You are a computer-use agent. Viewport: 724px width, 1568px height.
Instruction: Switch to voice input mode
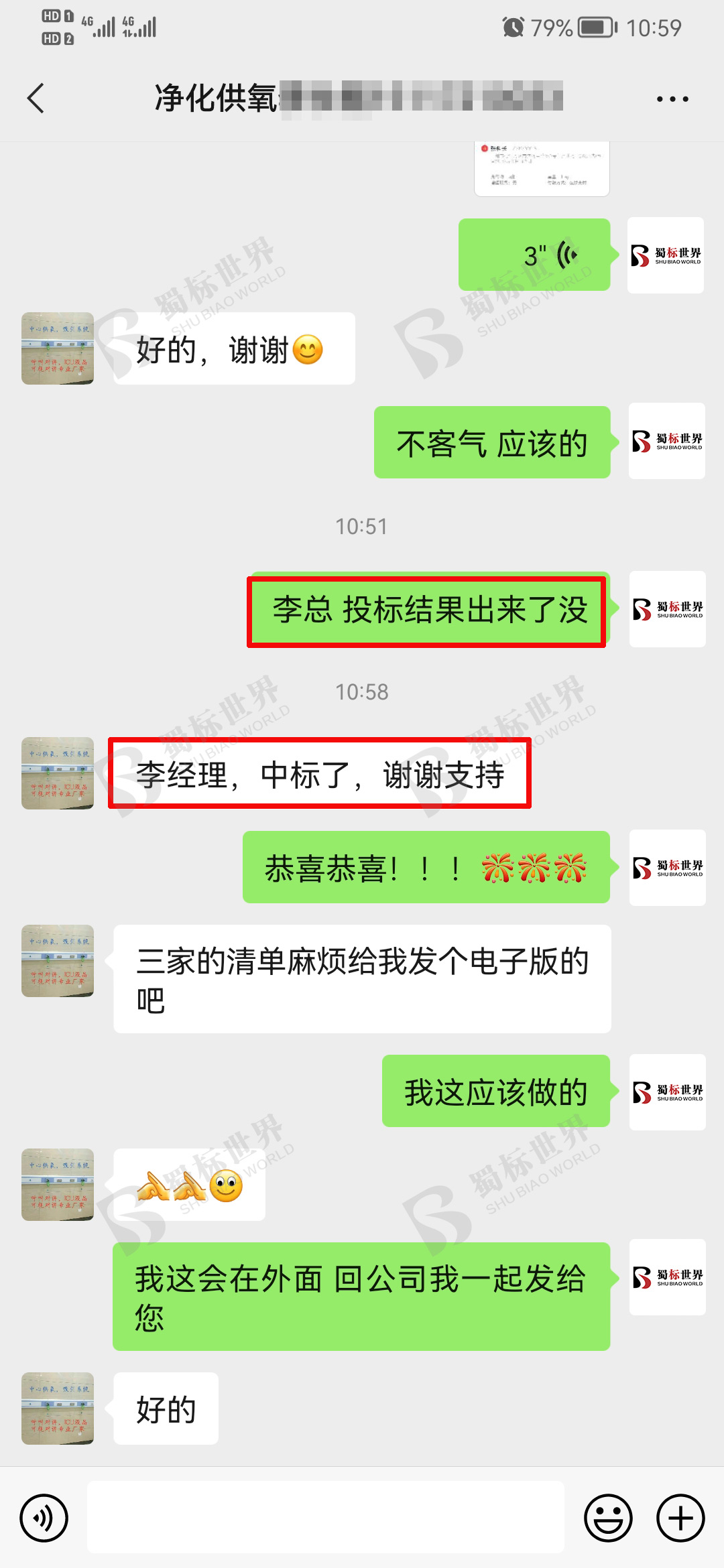(44, 1518)
